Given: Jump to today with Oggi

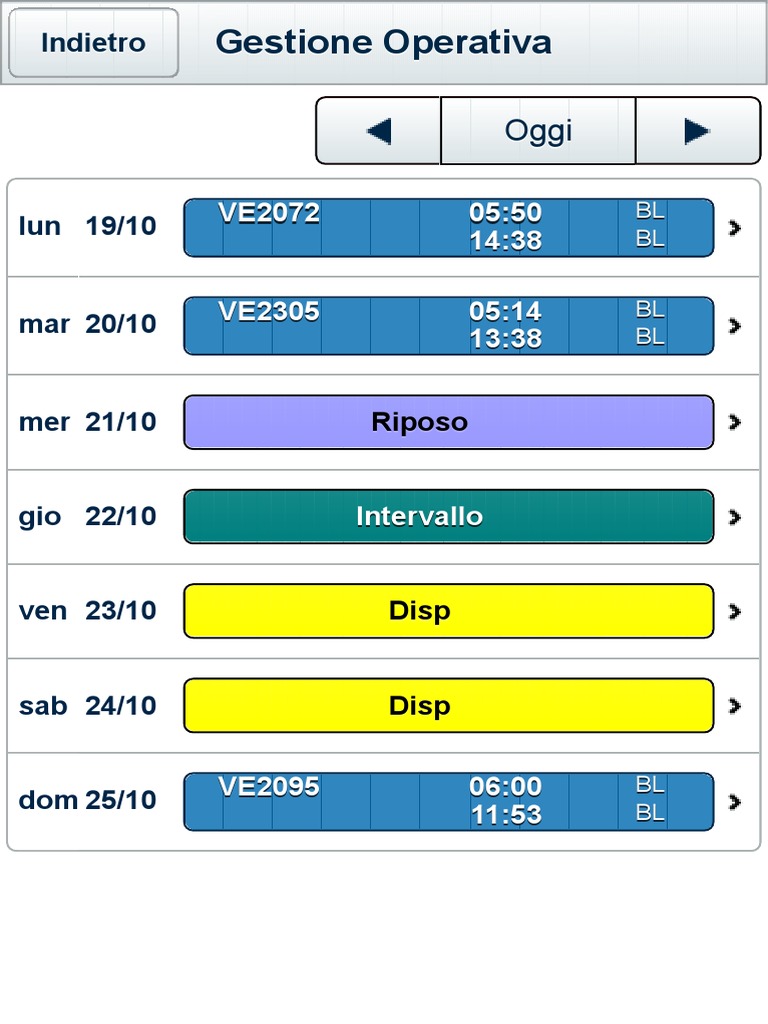Looking at the screenshot, I should (538, 131).
